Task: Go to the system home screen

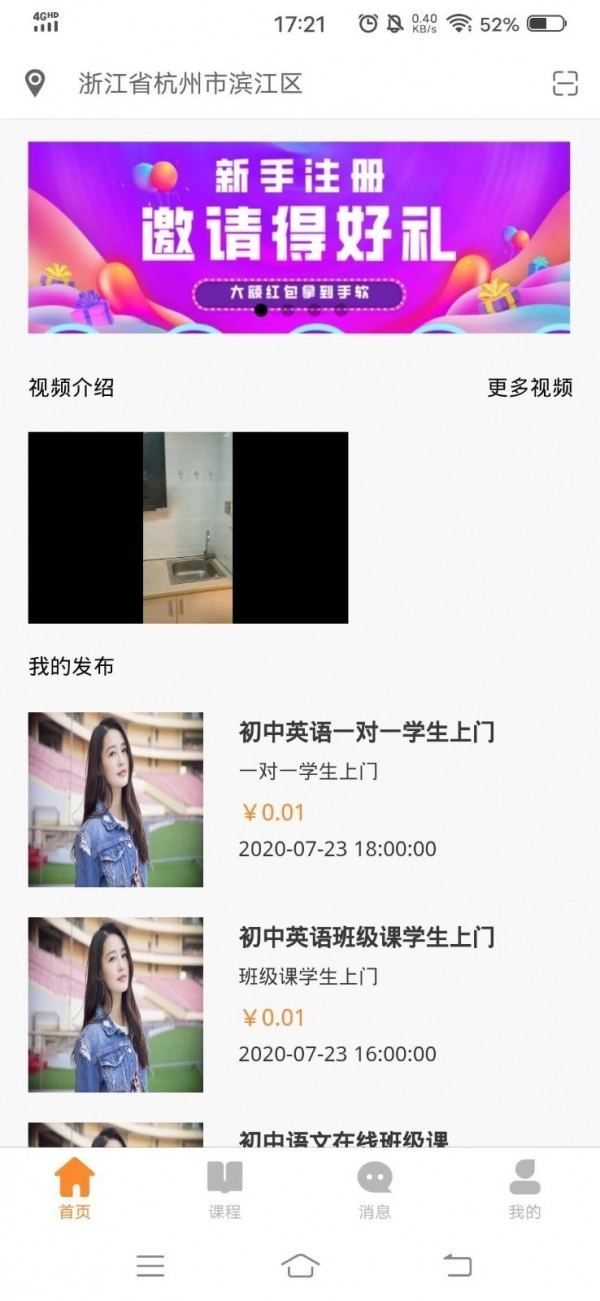Action: coord(300,1266)
